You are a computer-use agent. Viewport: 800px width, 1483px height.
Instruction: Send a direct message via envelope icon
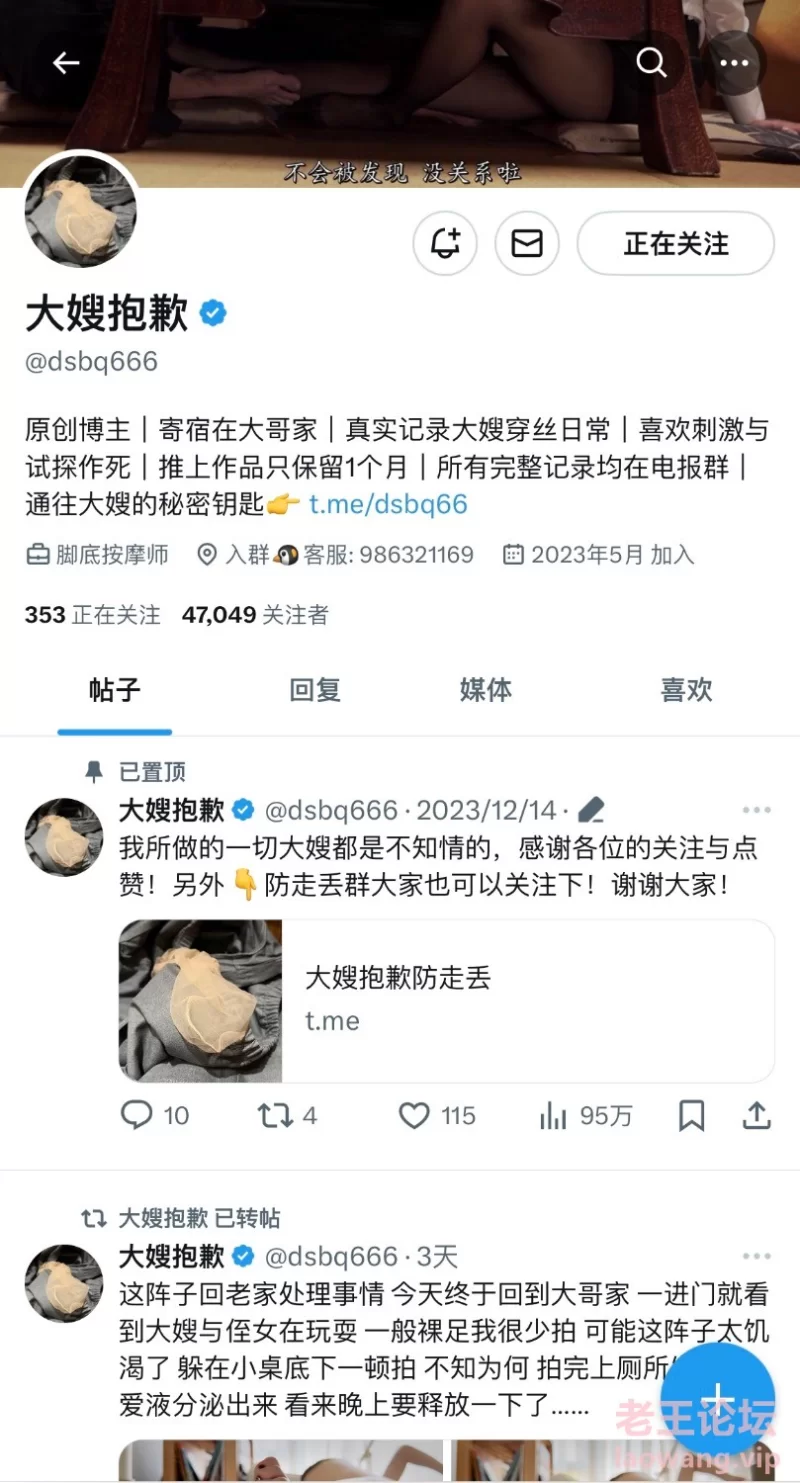(x=527, y=243)
